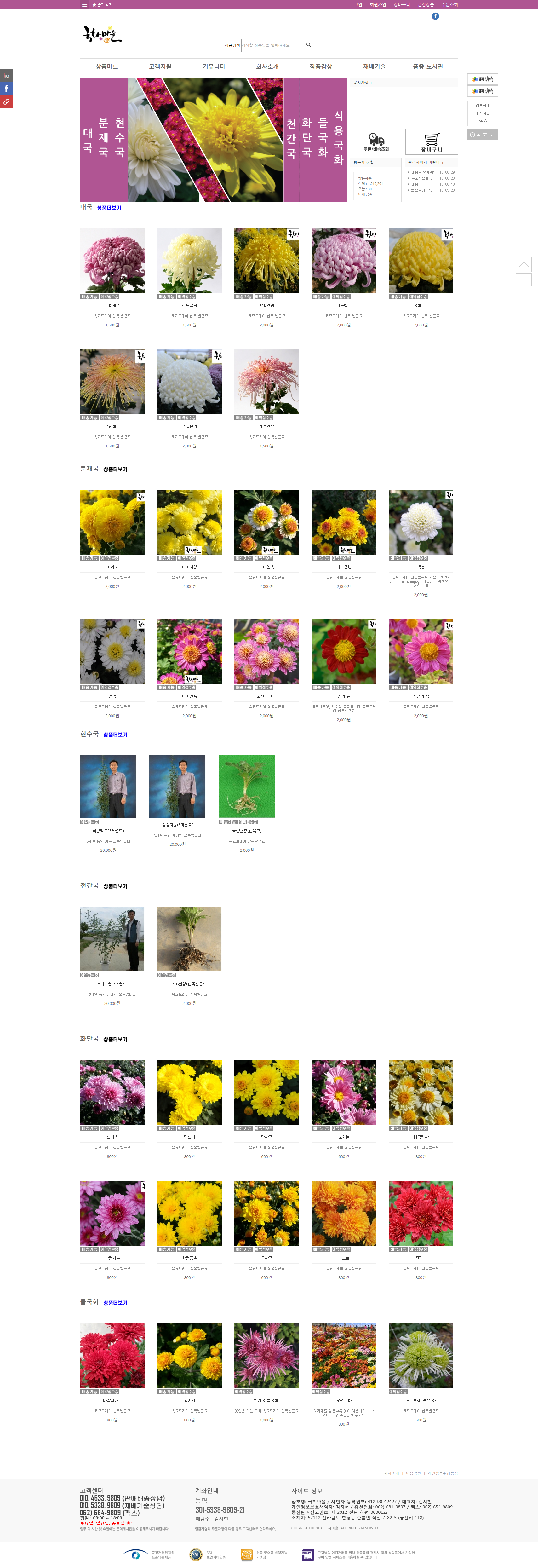Tap the search magnifier icon
Screen dimensions: 538x1568
[309, 45]
